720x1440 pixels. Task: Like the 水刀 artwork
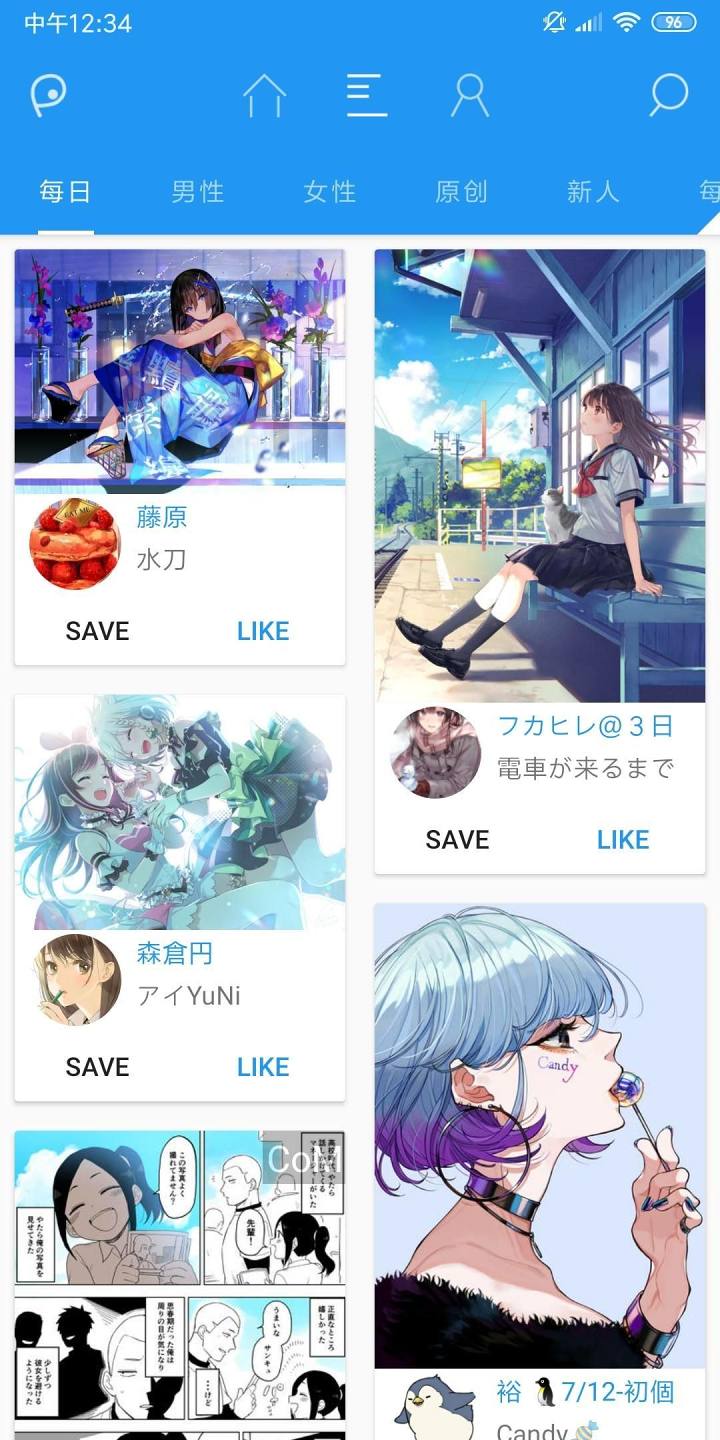tap(263, 631)
